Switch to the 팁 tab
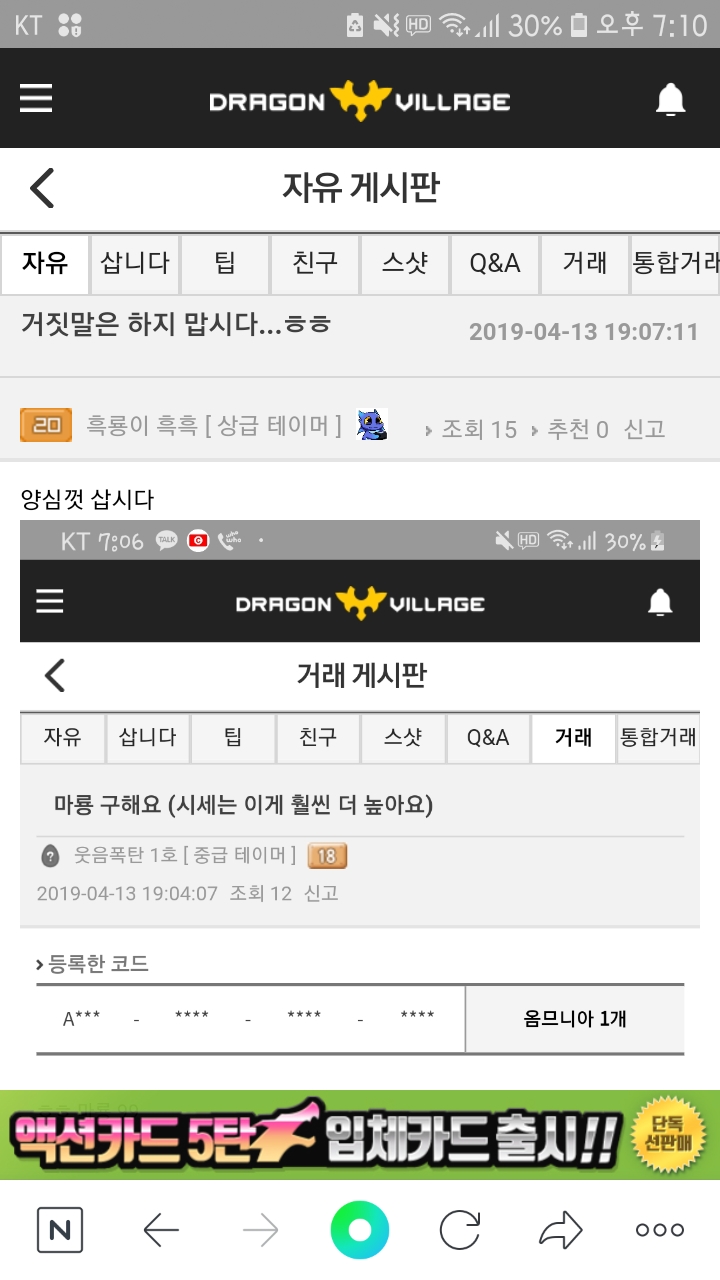This screenshot has height=1280, width=720. [x=225, y=264]
